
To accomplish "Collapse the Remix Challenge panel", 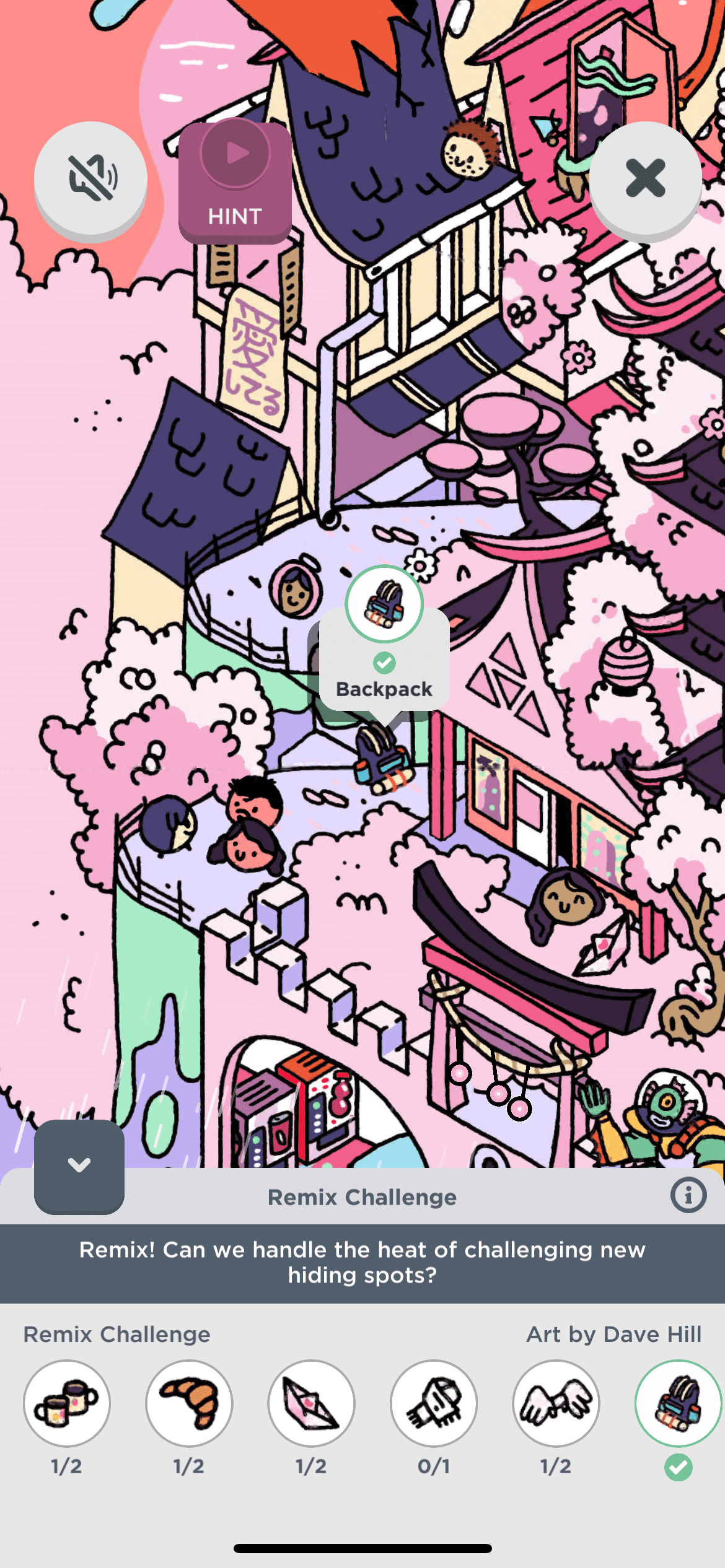I will point(79,1165).
